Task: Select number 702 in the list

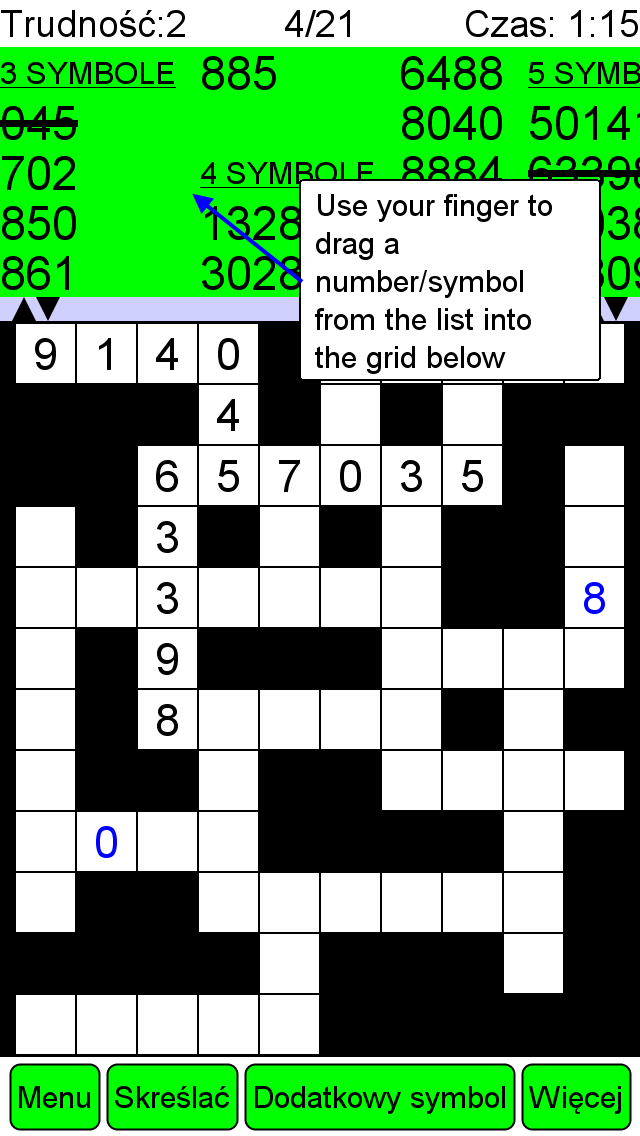Action: coord(38,174)
